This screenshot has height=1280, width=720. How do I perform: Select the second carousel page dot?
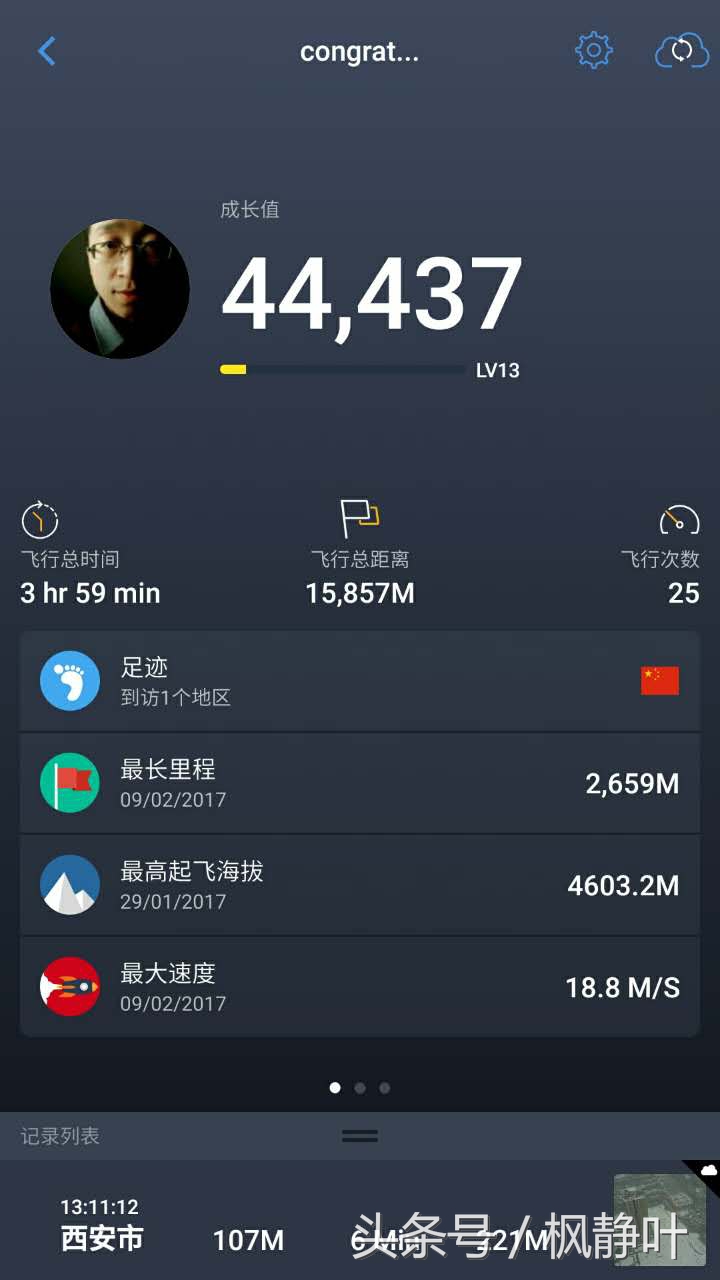[x=360, y=1087]
